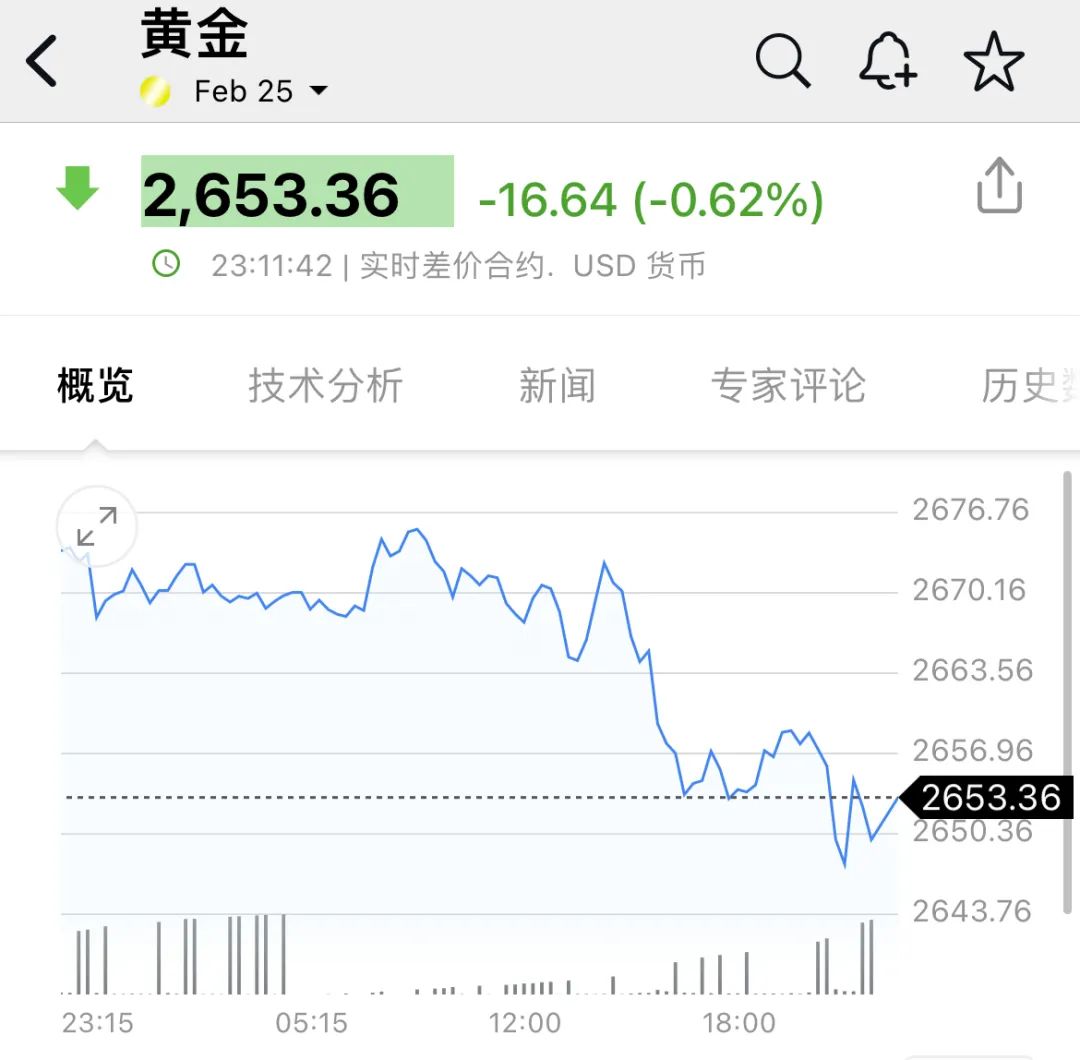Select the 概览 tab
Image resolution: width=1080 pixels, height=1060 pixels.
tap(95, 385)
